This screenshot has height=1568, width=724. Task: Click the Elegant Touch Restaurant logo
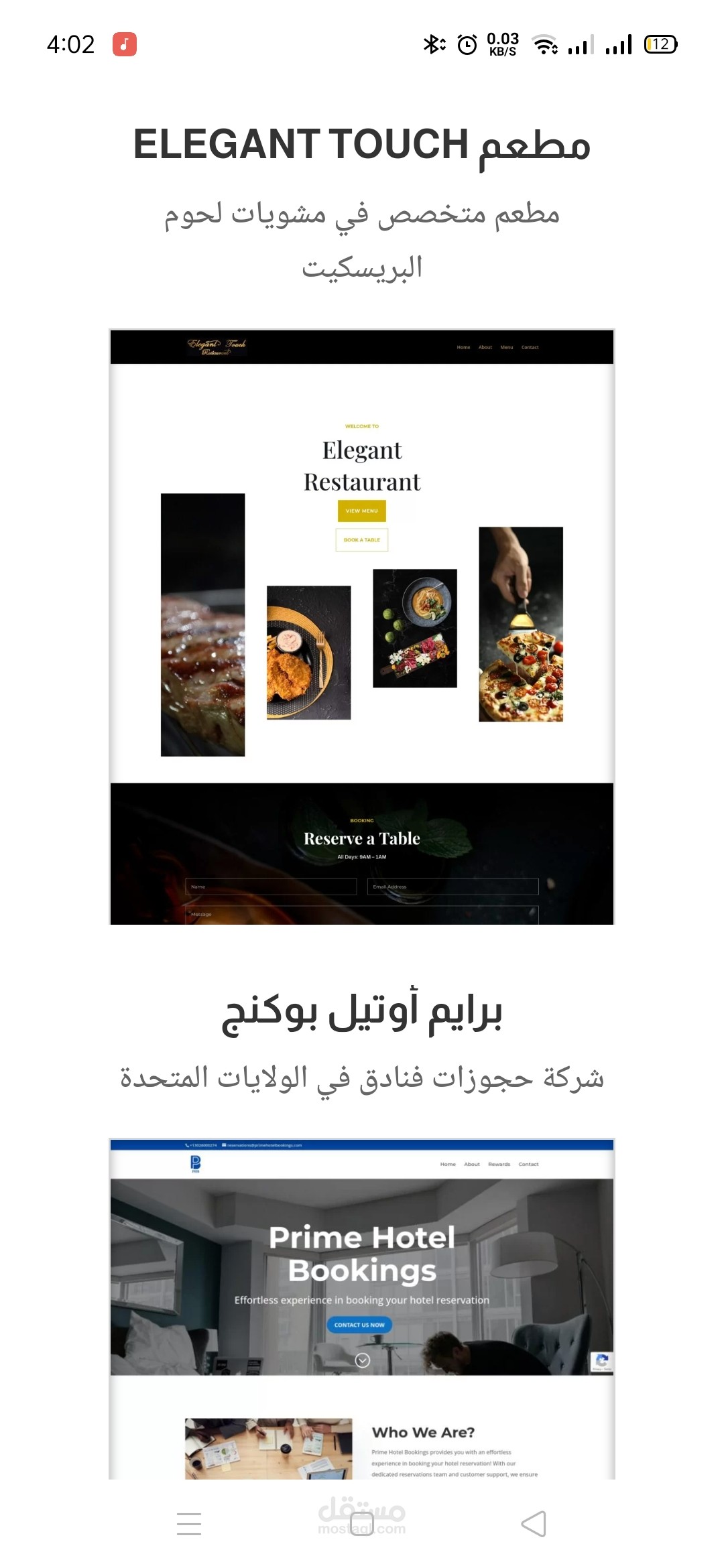coord(217,346)
